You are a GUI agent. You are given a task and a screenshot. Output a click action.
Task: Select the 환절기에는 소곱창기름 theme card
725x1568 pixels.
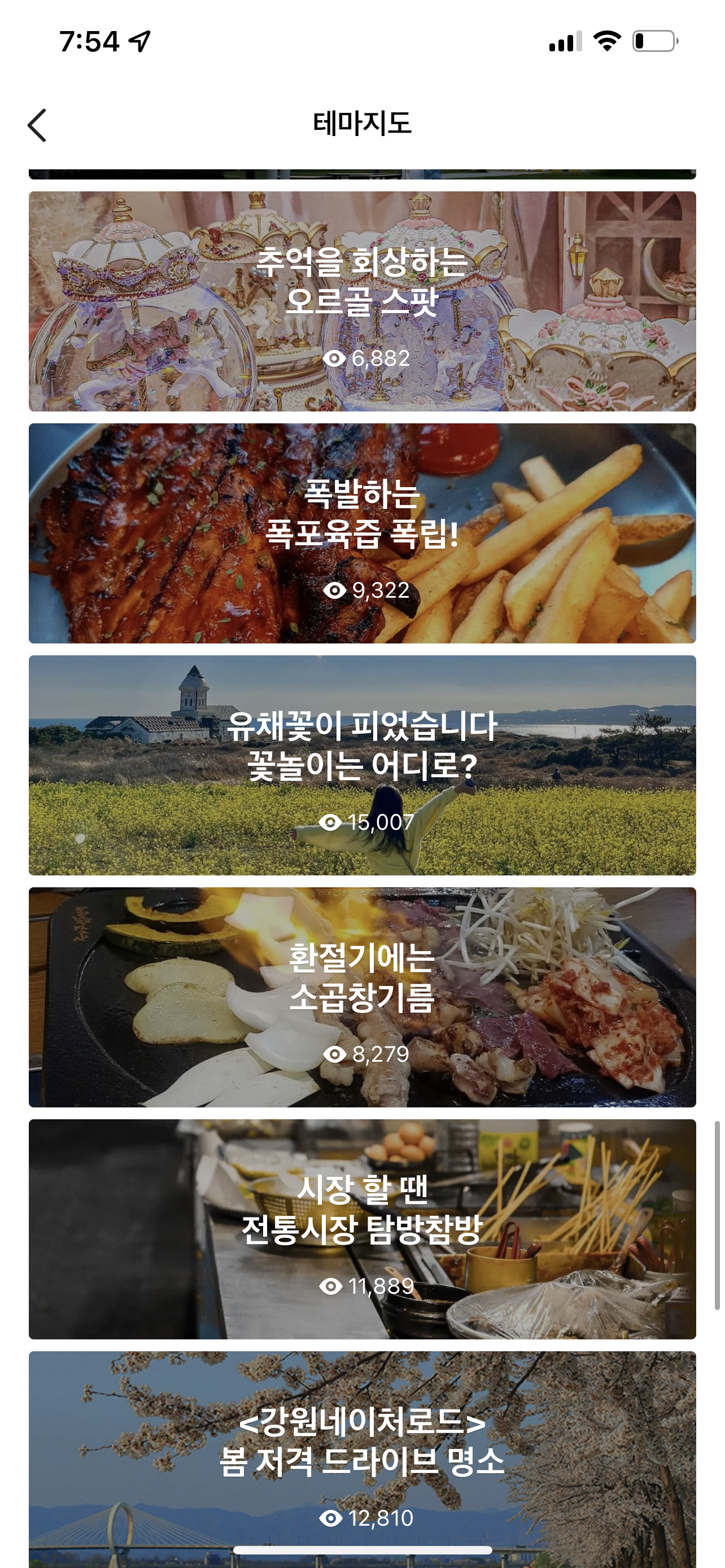[x=362, y=997]
